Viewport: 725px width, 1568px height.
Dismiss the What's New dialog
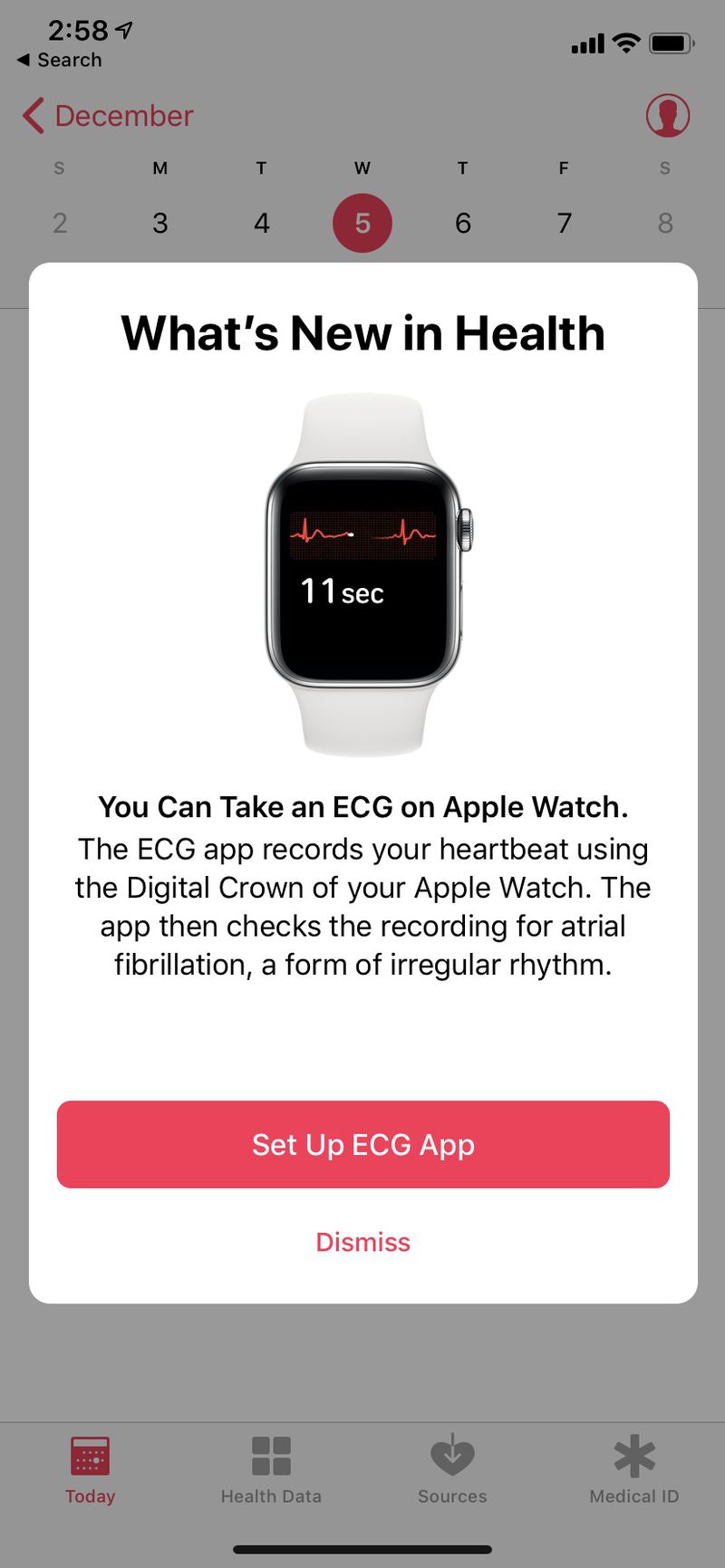[x=362, y=1242]
